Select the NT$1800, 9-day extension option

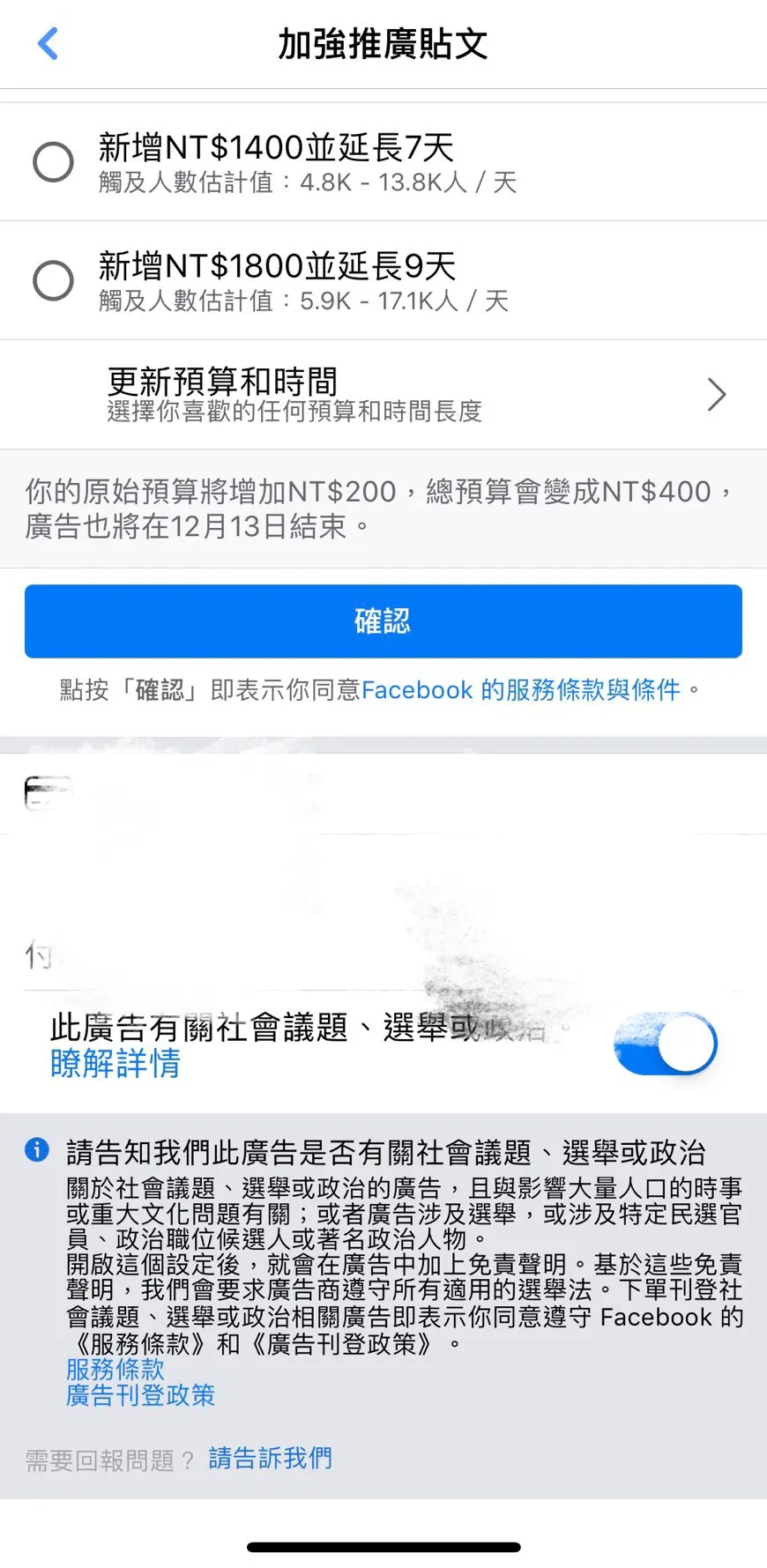(x=53, y=281)
